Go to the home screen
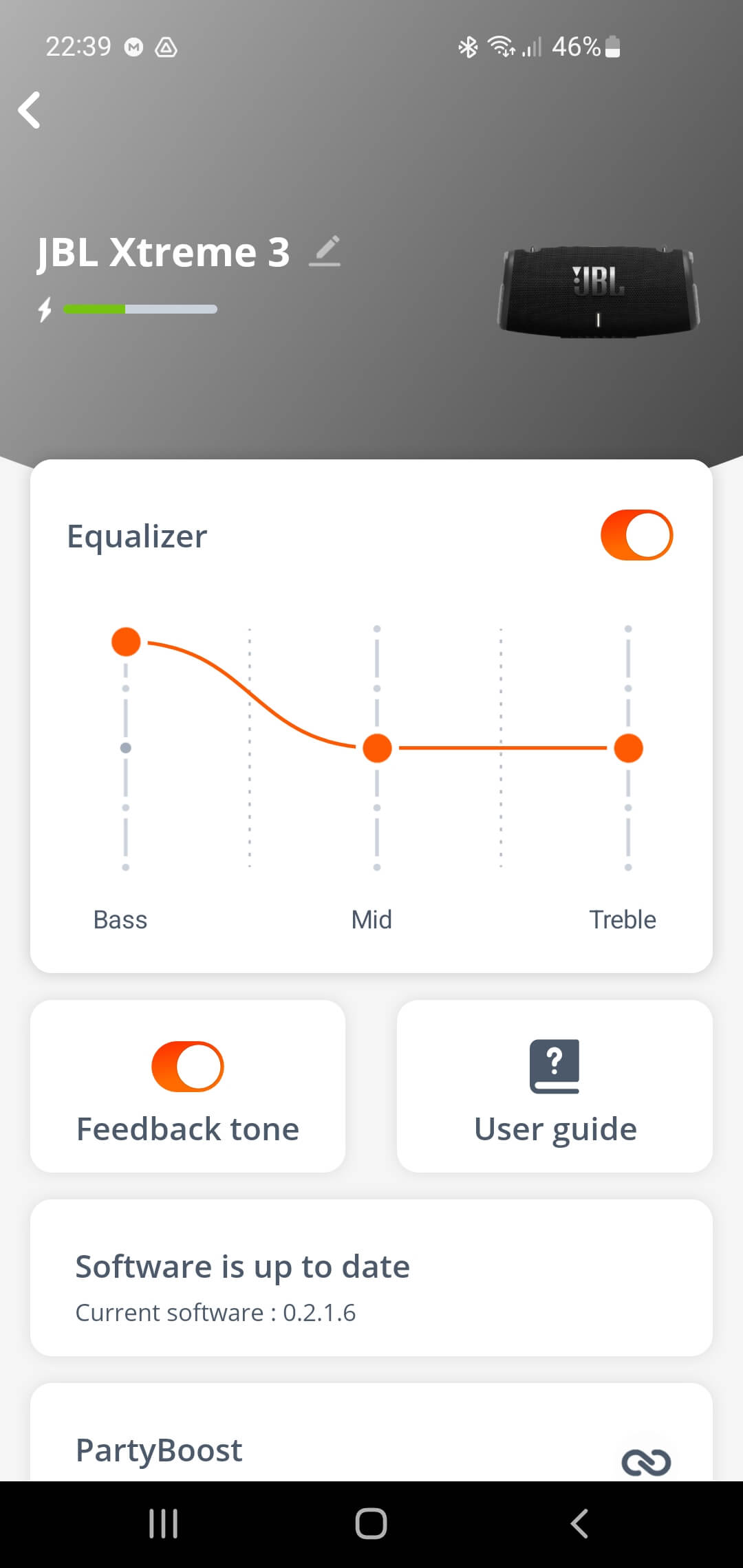 pyautogui.click(x=371, y=1523)
